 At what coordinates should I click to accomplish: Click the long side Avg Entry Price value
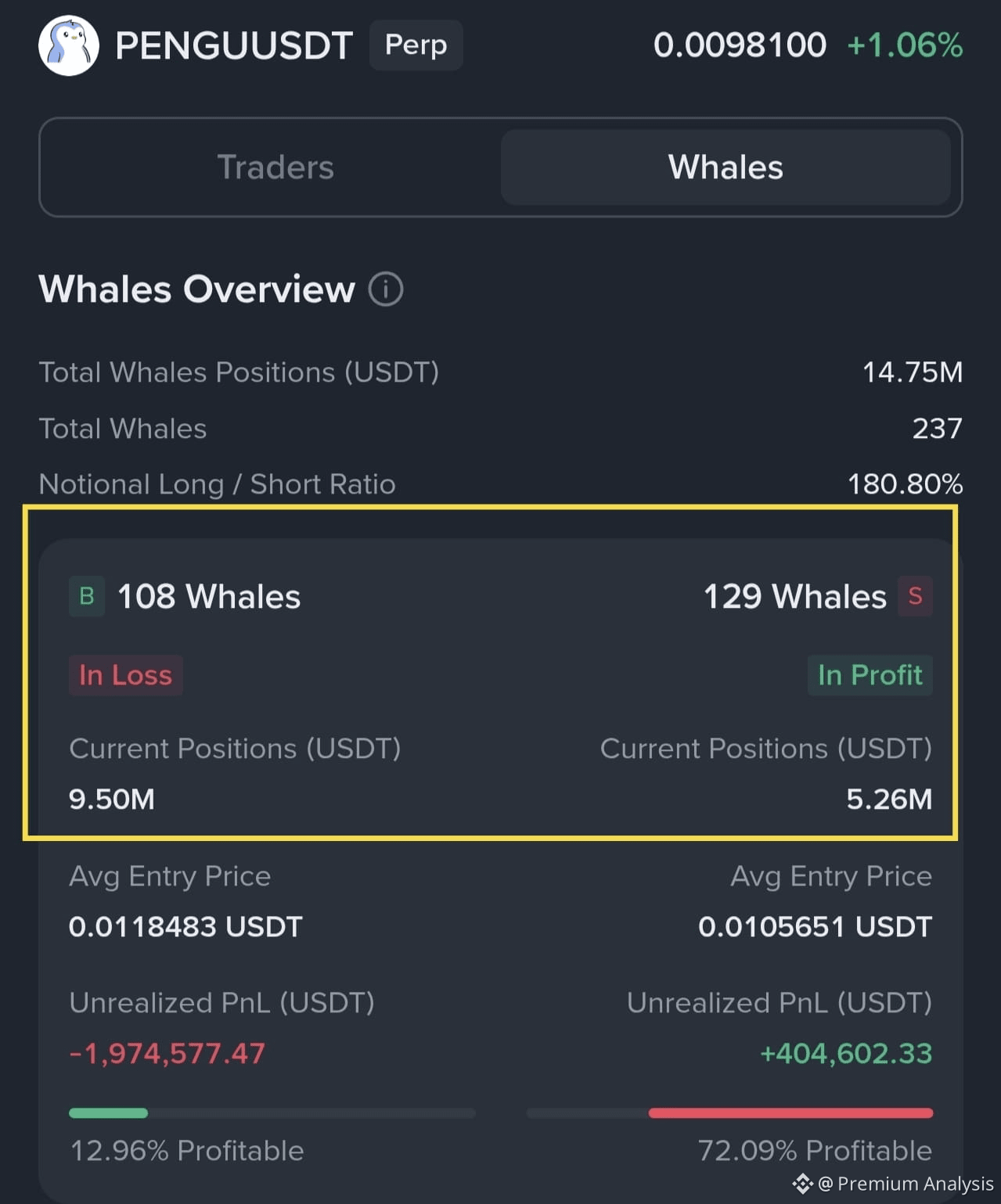(185, 926)
